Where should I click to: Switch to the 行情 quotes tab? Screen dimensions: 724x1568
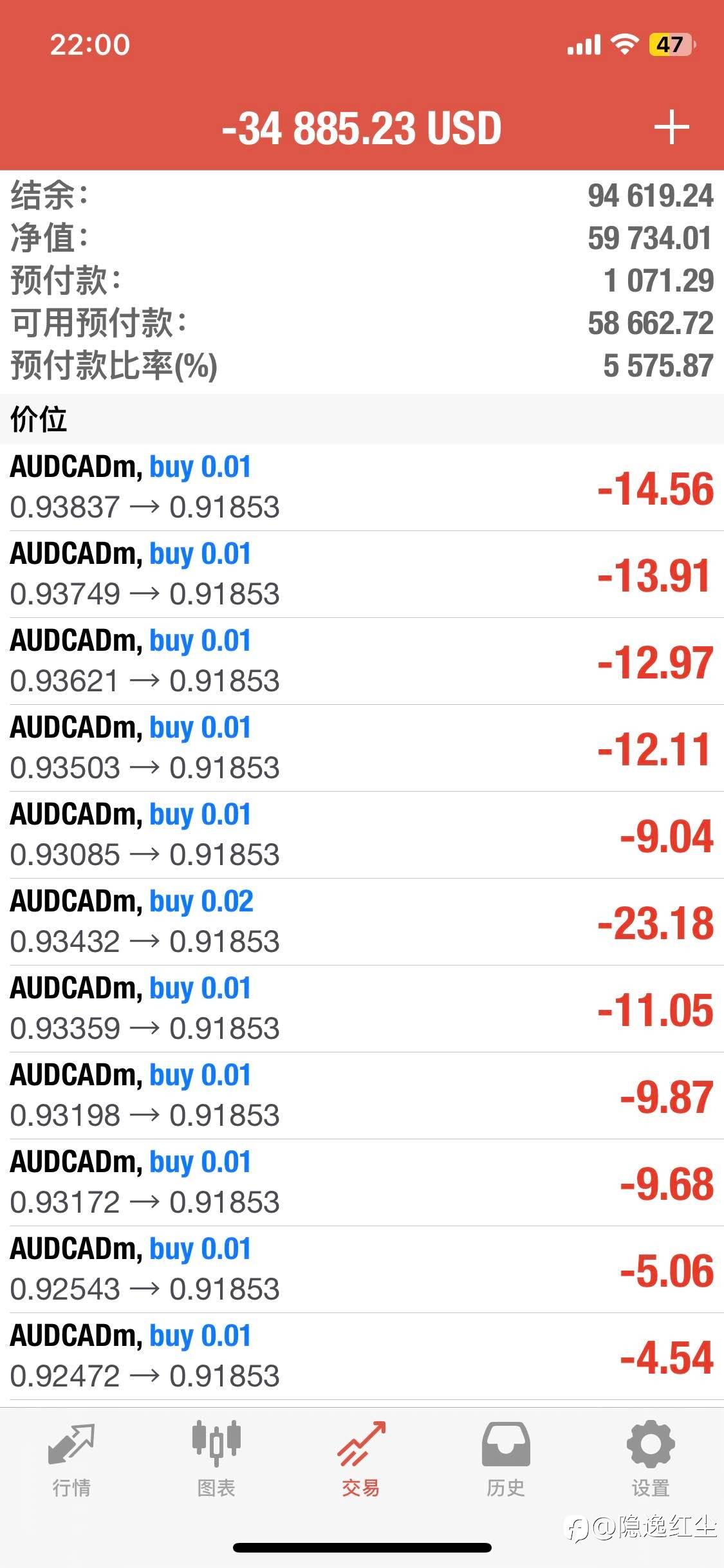(x=71, y=1459)
